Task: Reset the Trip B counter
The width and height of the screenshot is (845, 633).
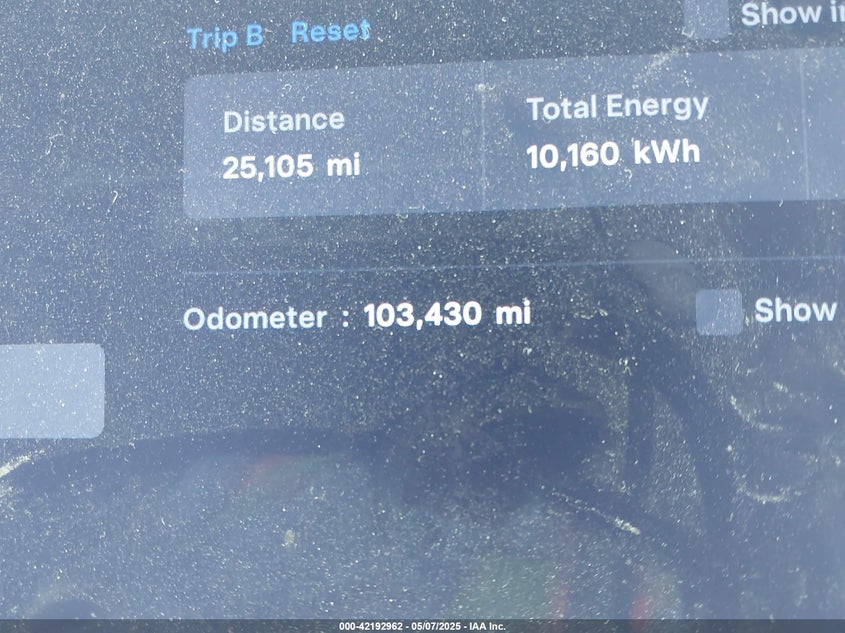Action: click(x=329, y=33)
